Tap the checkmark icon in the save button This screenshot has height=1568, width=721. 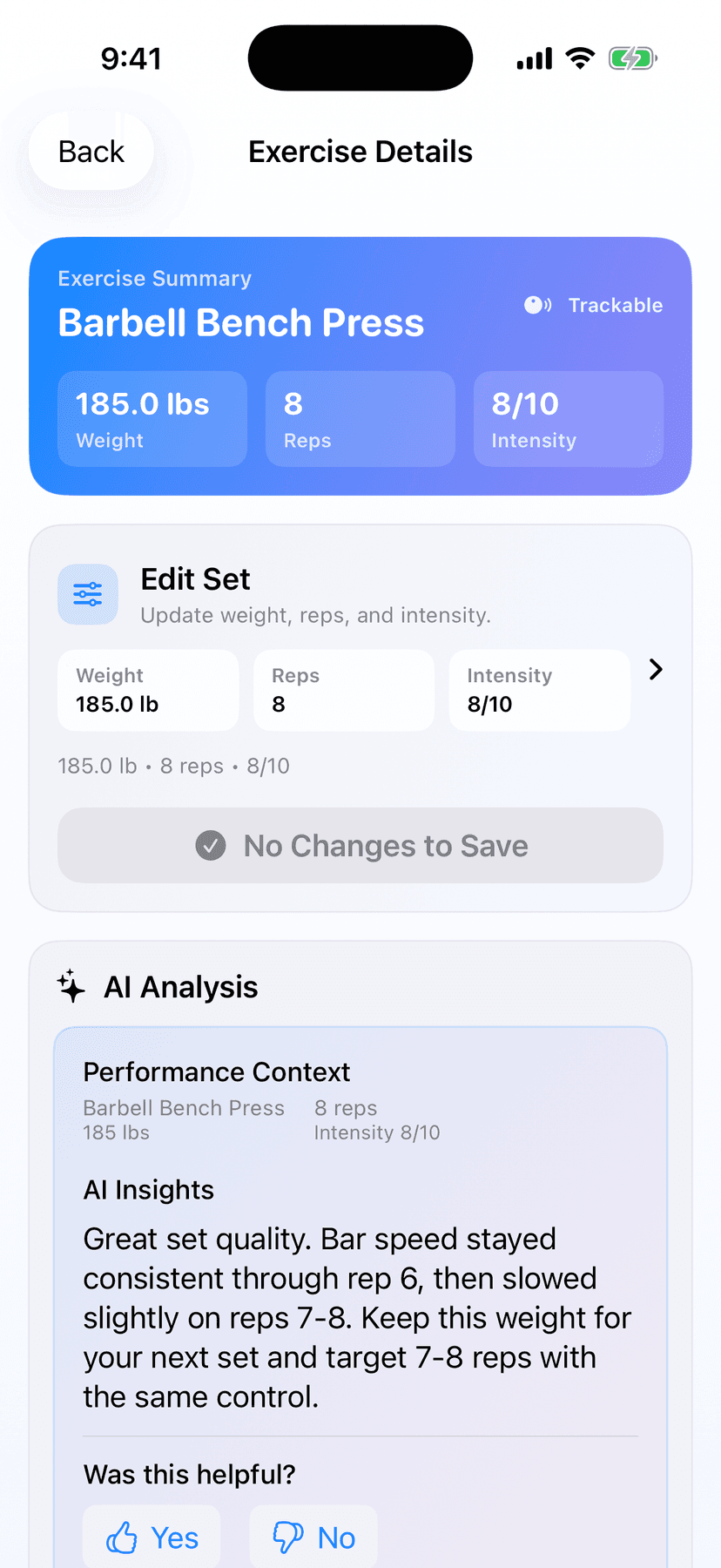(x=210, y=845)
